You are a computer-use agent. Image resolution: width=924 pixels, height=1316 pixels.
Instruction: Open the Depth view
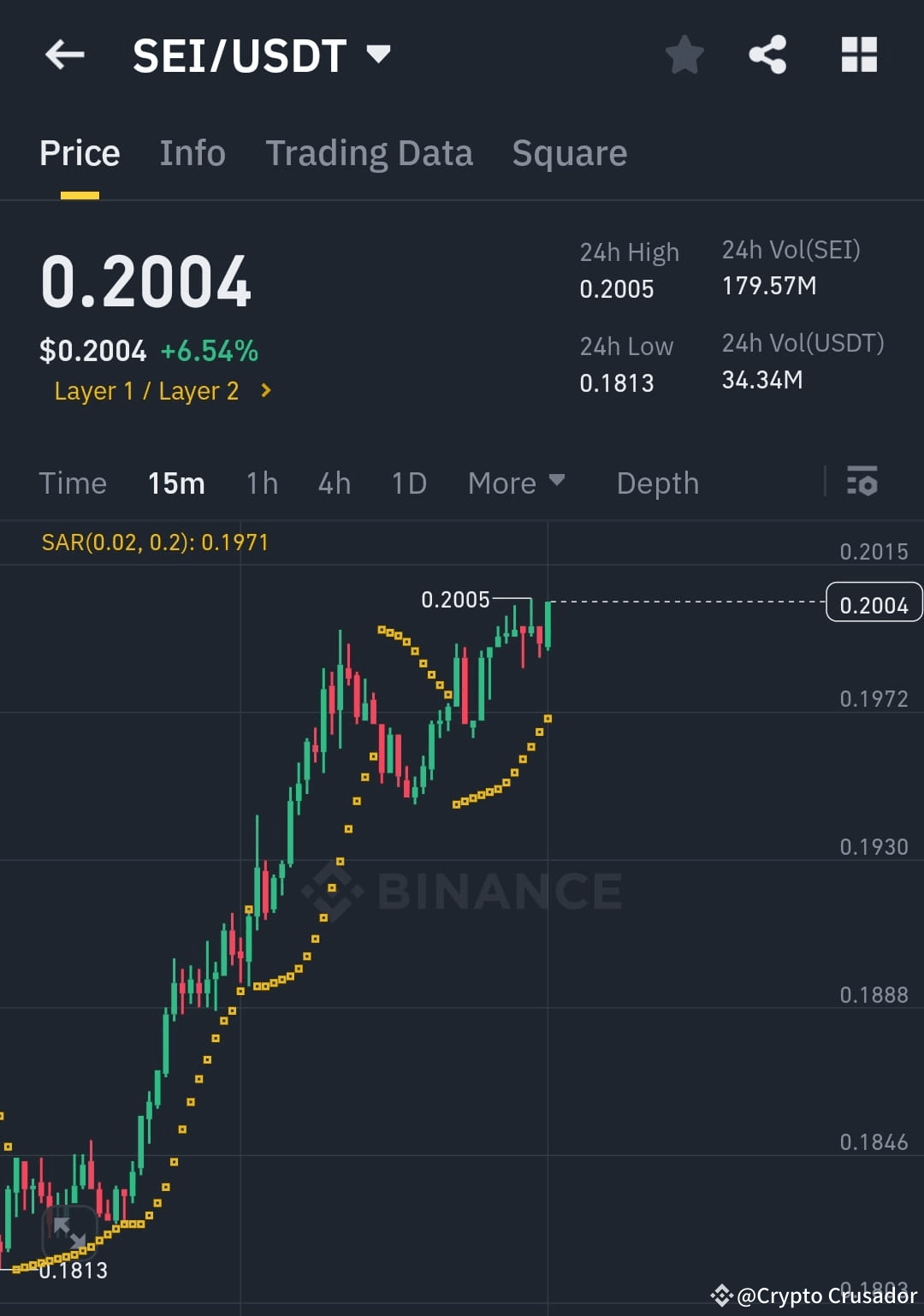tap(657, 483)
